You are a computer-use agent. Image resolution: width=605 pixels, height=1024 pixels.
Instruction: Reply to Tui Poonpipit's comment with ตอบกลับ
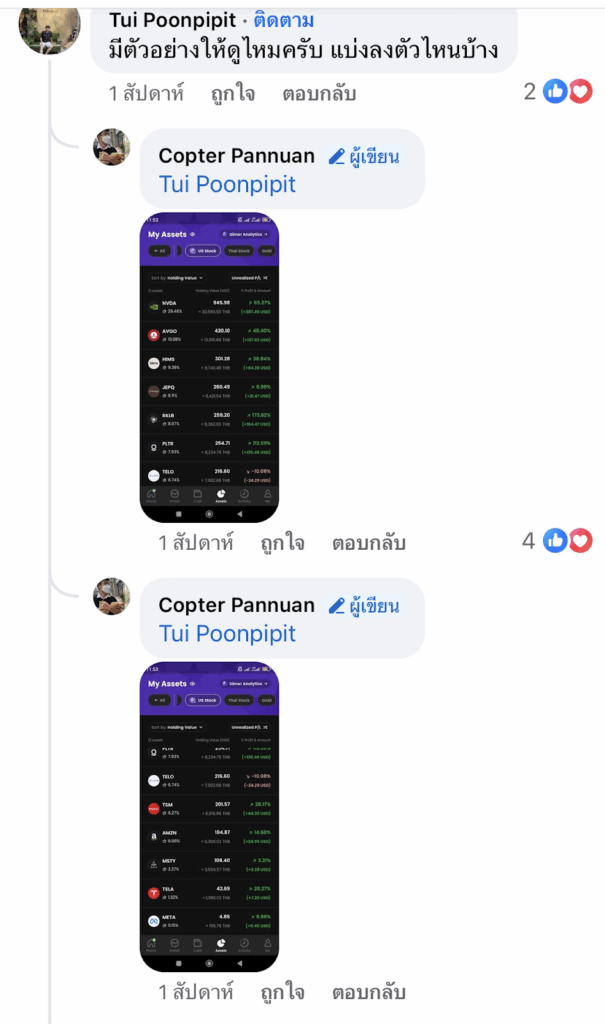[x=318, y=94]
